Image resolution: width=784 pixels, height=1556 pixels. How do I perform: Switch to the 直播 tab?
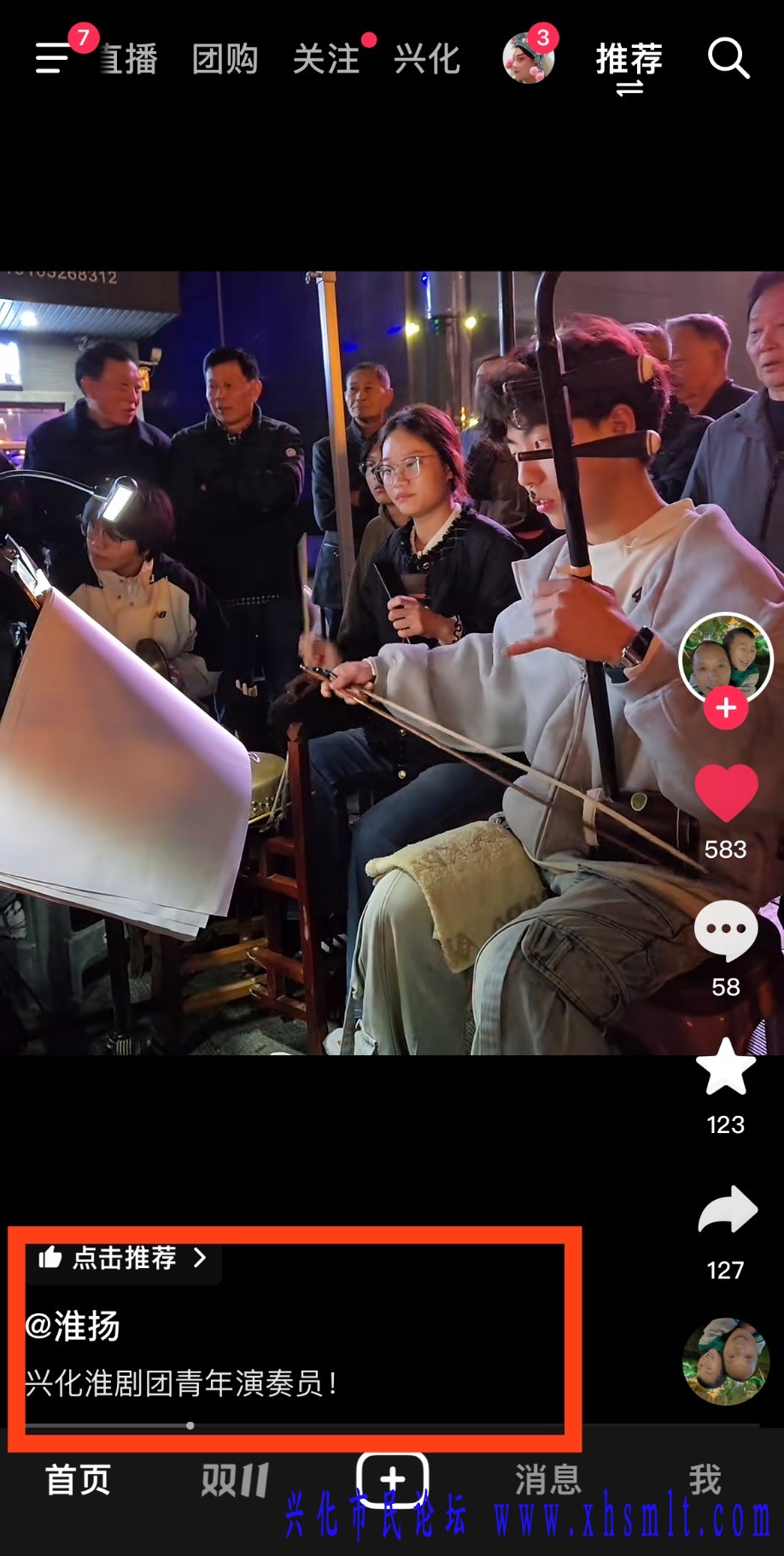[x=129, y=59]
